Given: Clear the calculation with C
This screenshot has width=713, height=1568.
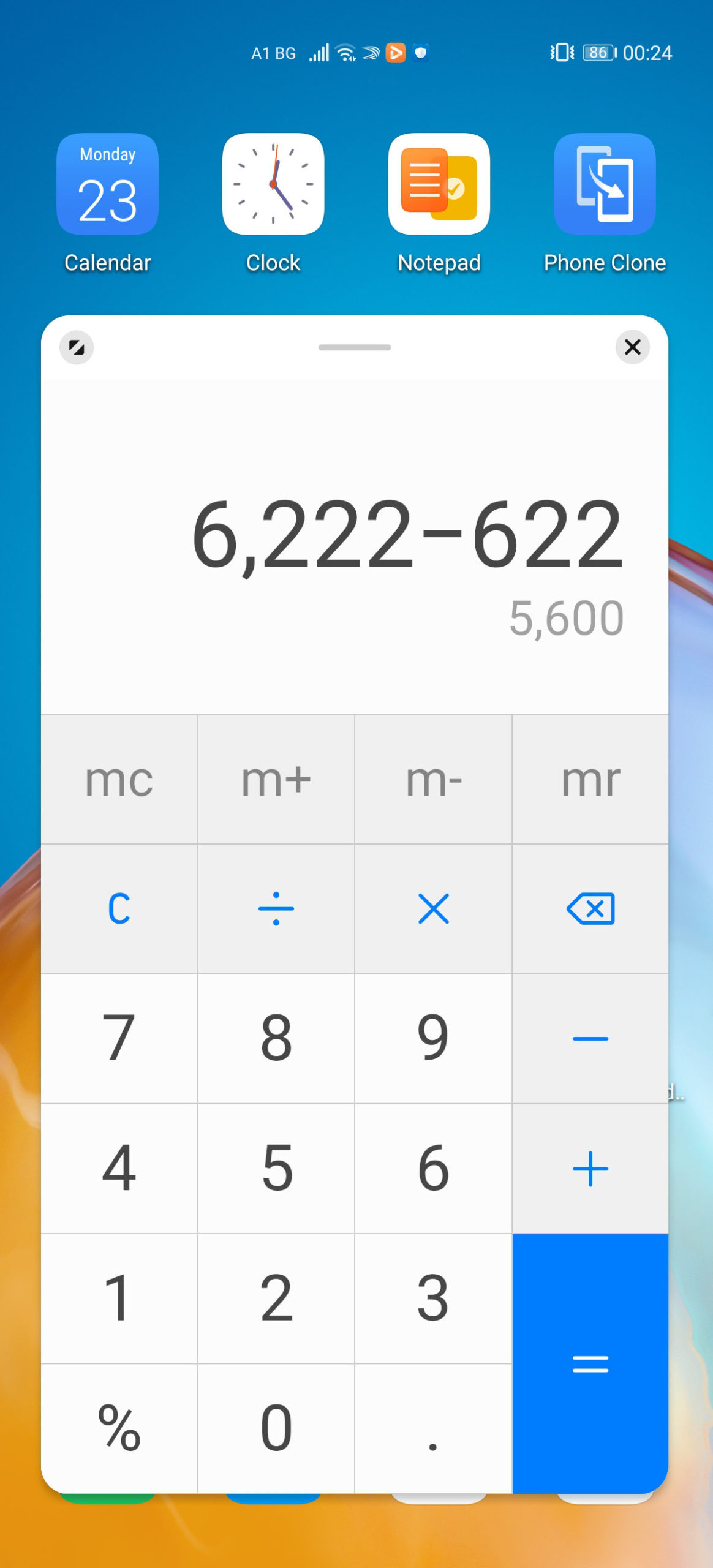Looking at the screenshot, I should pyautogui.click(x=119, y=908).
